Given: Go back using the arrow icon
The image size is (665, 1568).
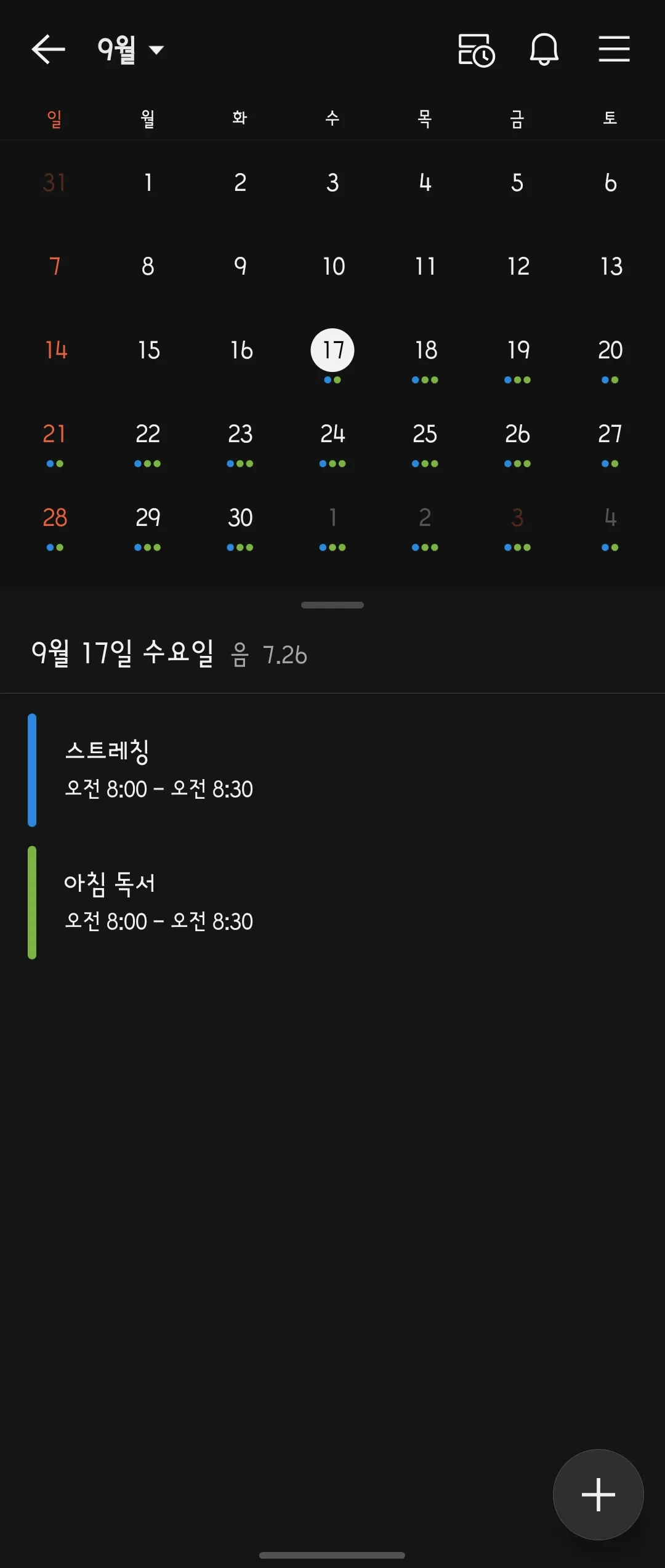Looking at the screenshot, I should click(x=48, y=49).
